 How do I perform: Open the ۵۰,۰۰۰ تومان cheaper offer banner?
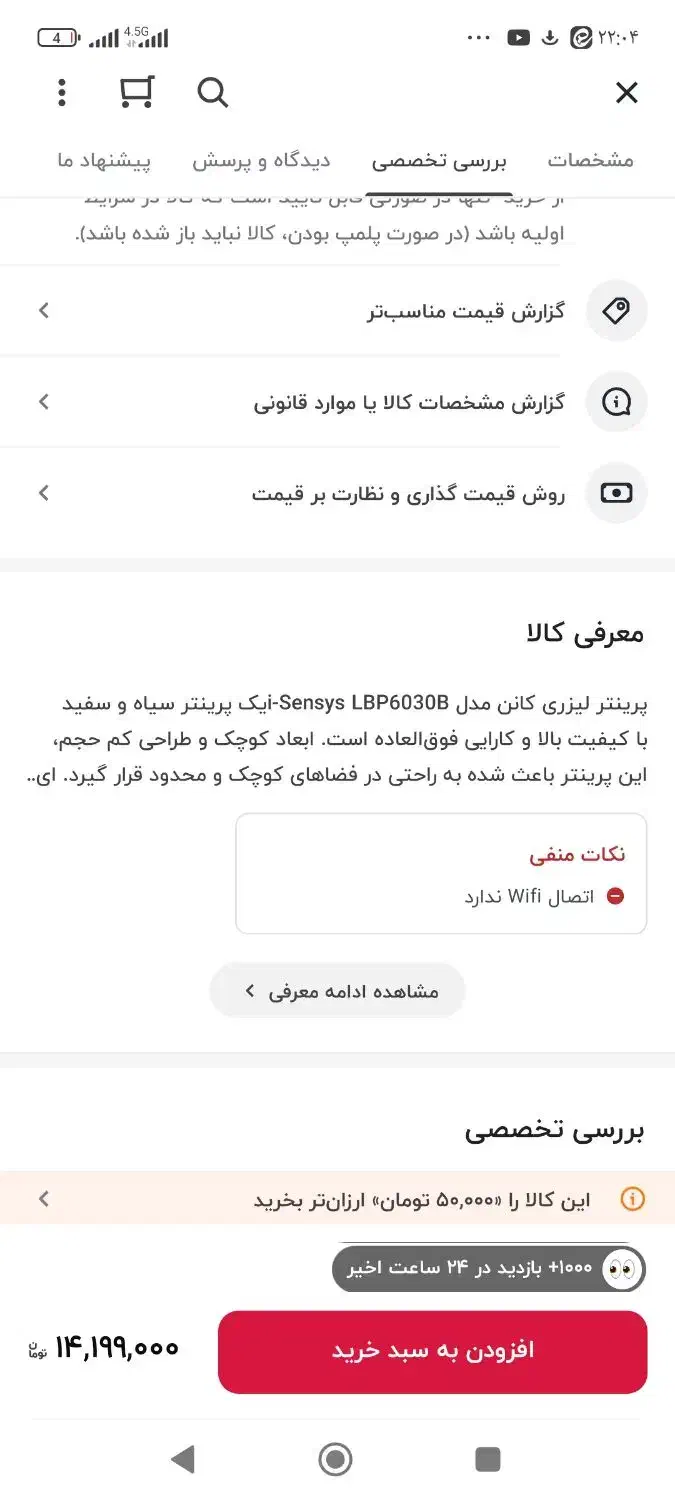pyautogui.click(x=337, y=1198)
